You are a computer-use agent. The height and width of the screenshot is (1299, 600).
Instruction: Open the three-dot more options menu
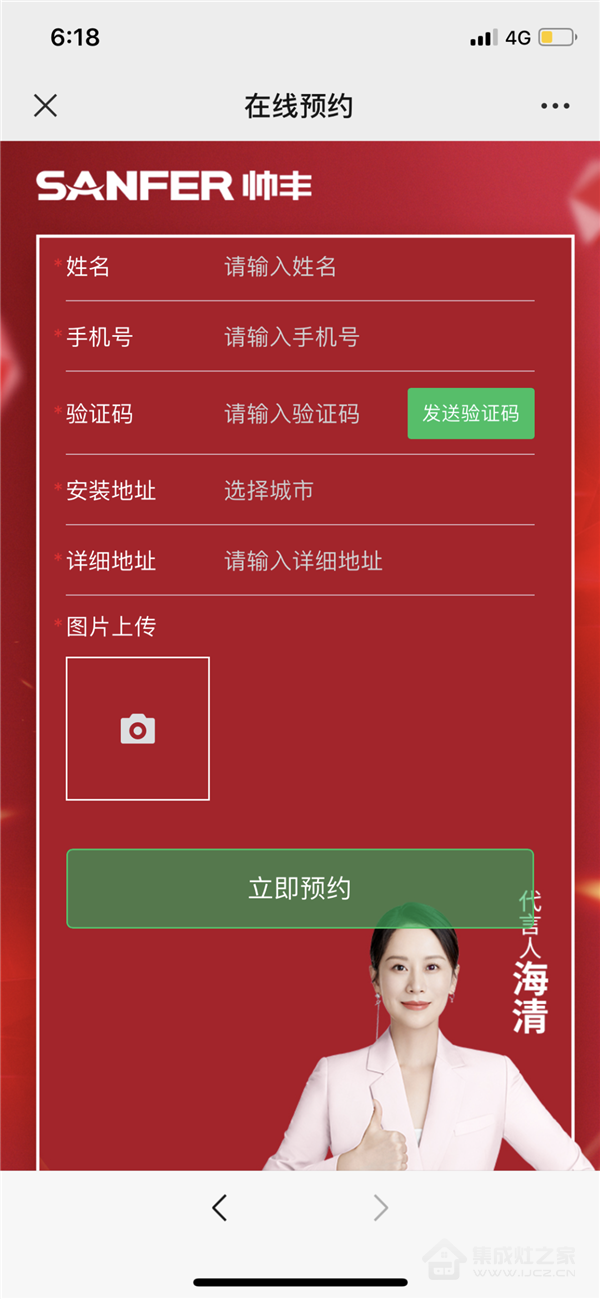pos(554,106)
